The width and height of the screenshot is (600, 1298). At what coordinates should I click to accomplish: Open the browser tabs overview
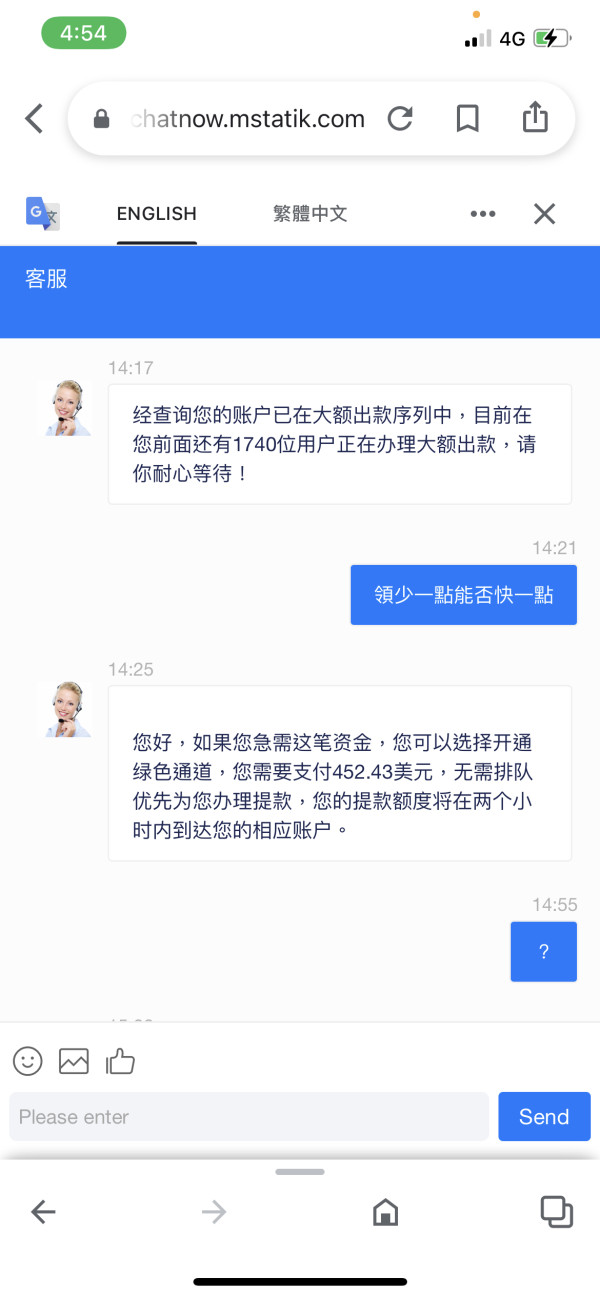pyautogui.click(x=556, y=1212)
